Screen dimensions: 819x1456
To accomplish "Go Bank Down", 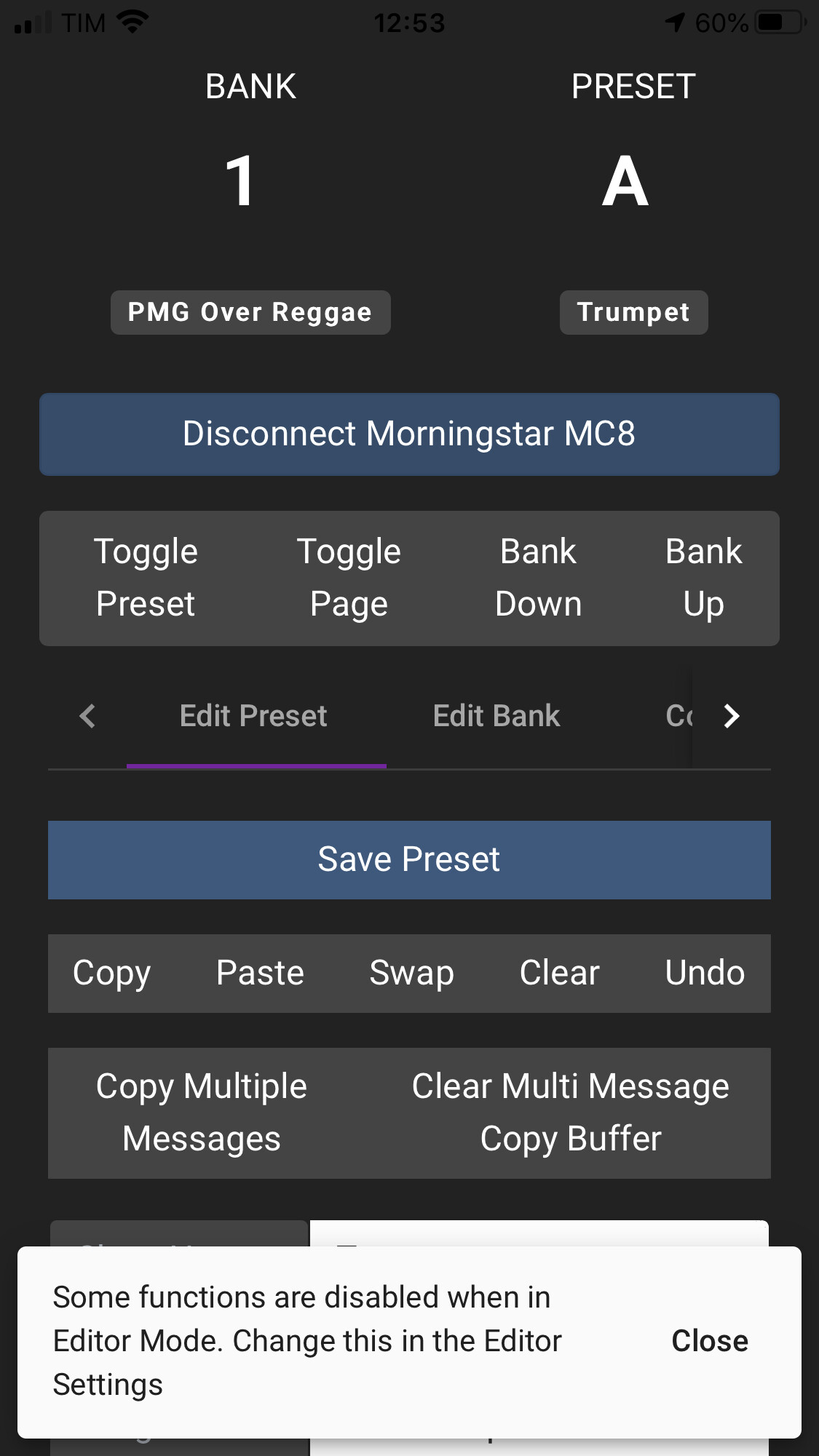I will (538, 578).
